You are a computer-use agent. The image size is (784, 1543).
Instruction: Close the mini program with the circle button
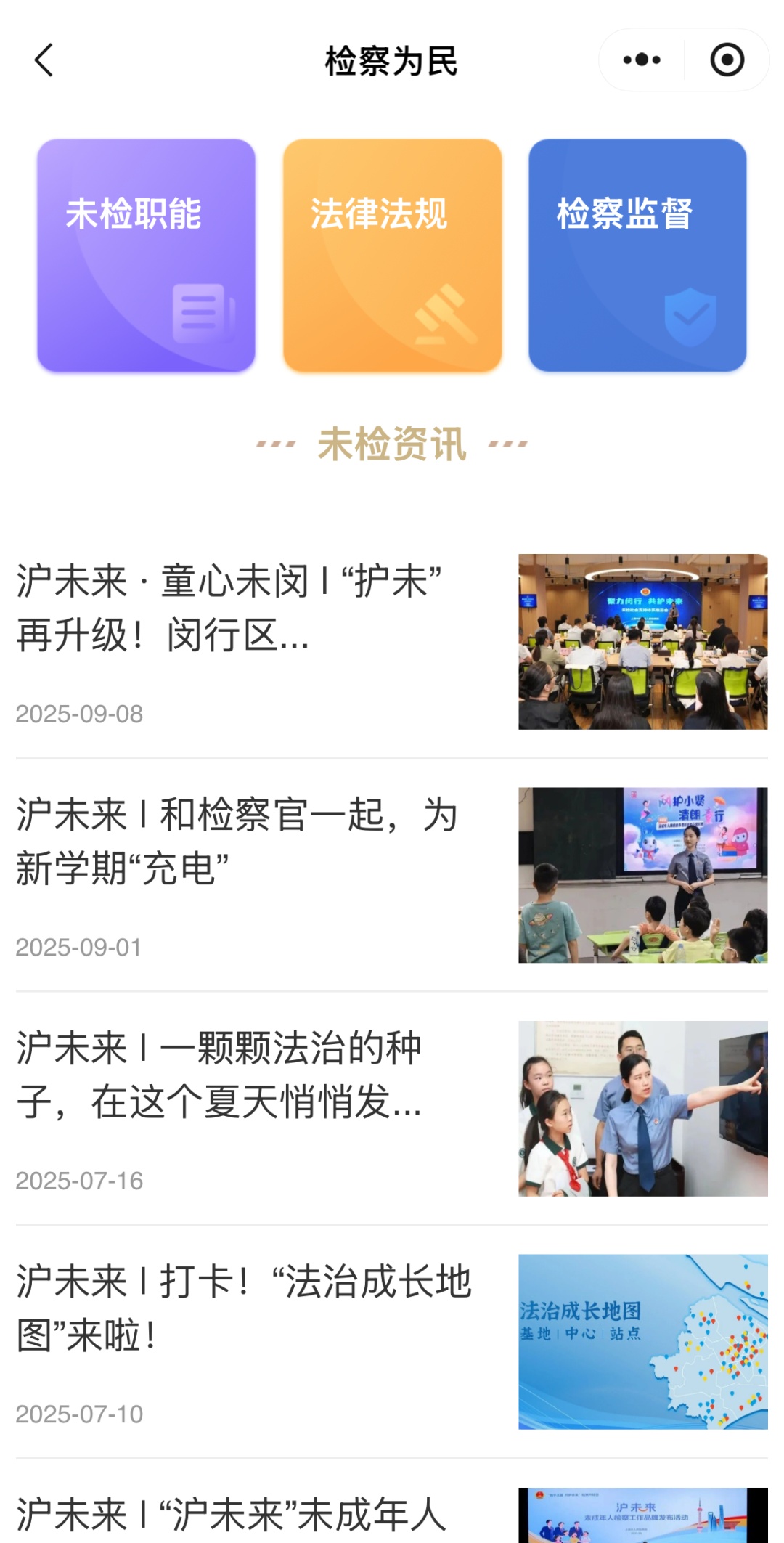point(727,60)
